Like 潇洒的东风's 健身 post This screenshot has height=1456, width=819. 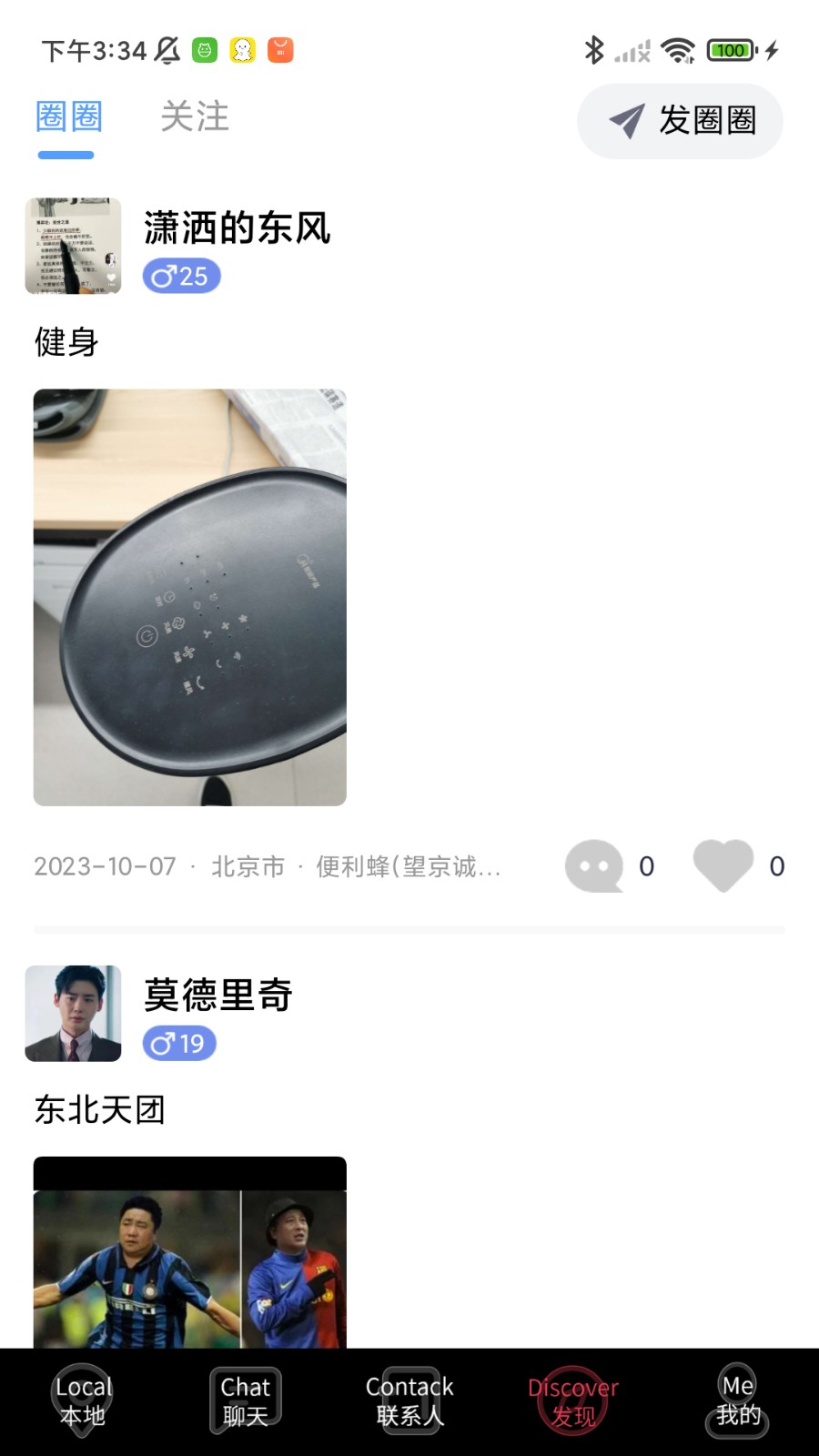tap(723, 865)
